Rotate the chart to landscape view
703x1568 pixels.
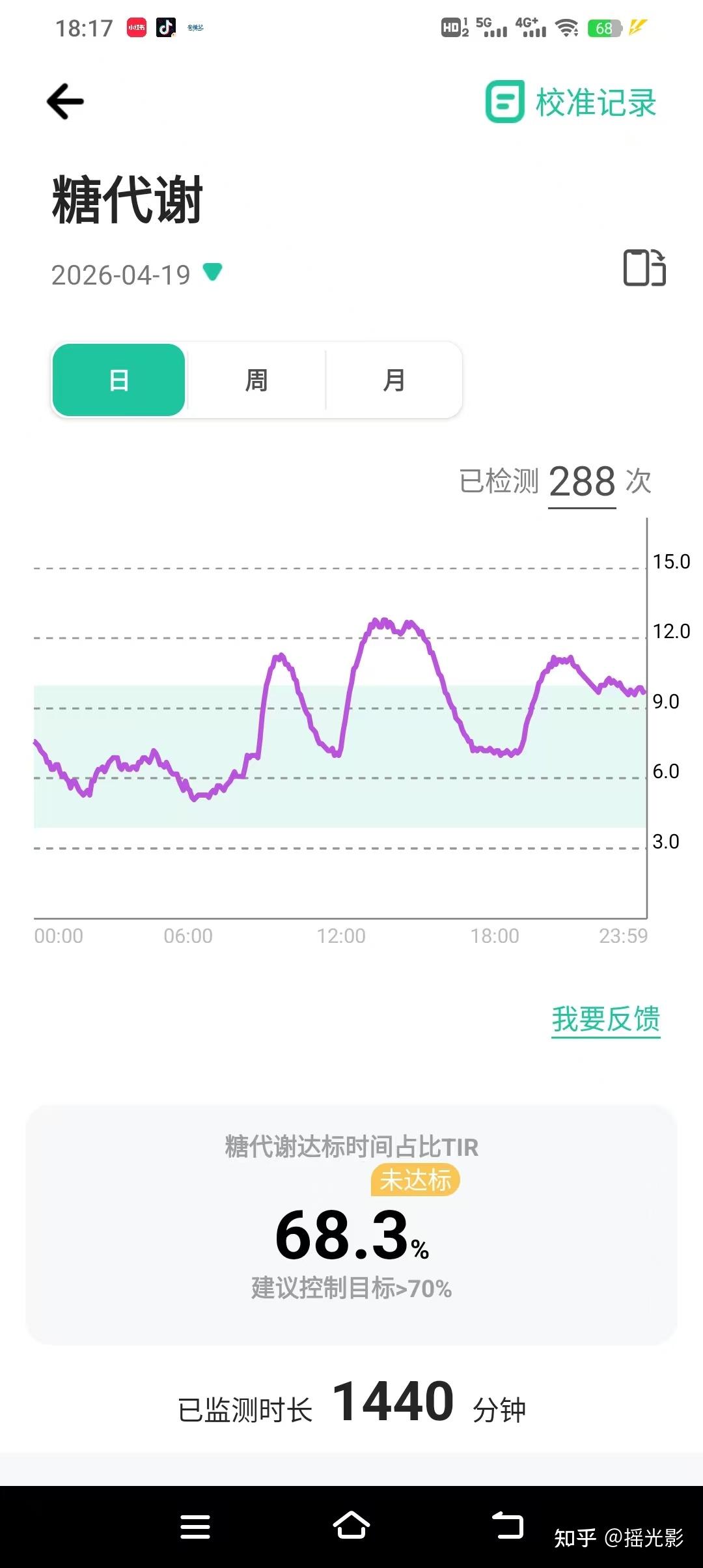pos(644,268)
